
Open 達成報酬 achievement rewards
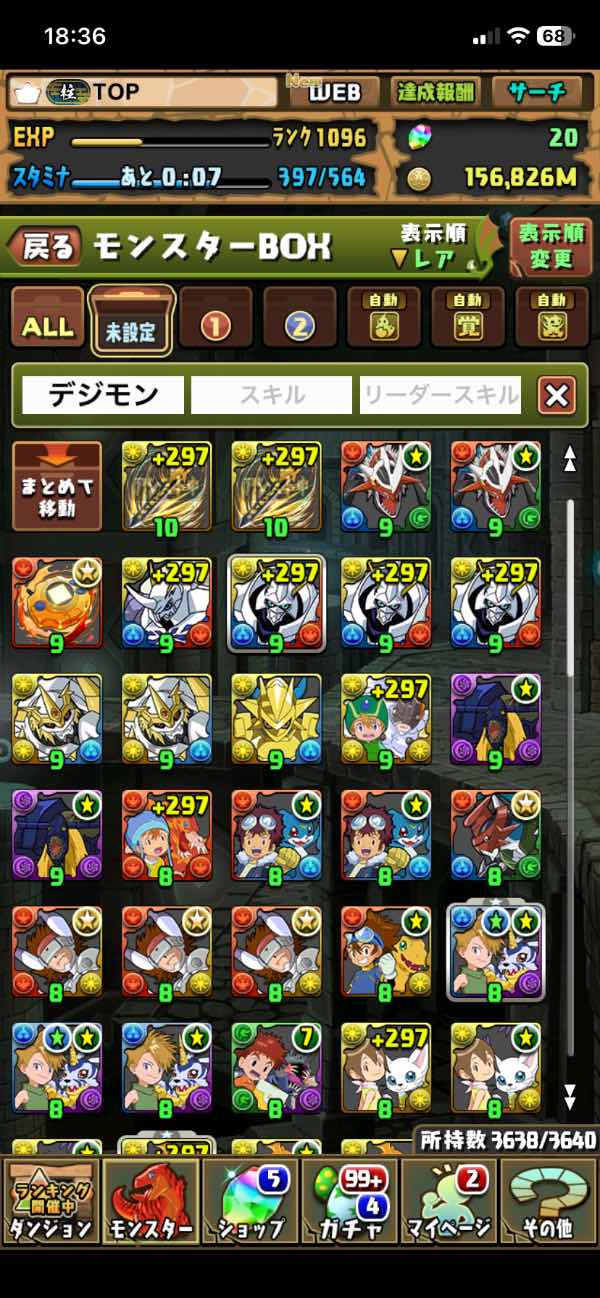(x=434, y=93)
